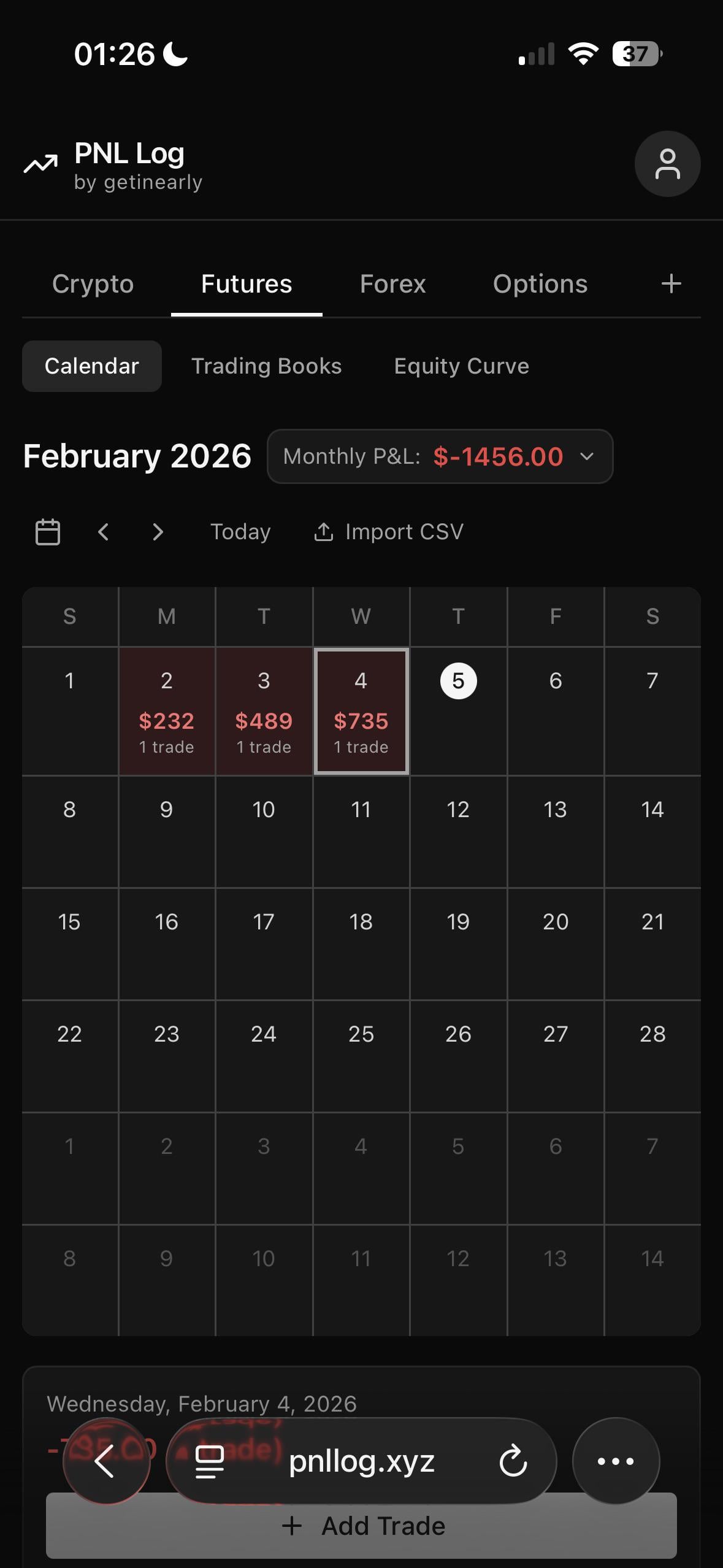The width and height of the screenshot is (723, 1568).
Task: Open the page formatting icon in the address bar
Action: 208,1461
